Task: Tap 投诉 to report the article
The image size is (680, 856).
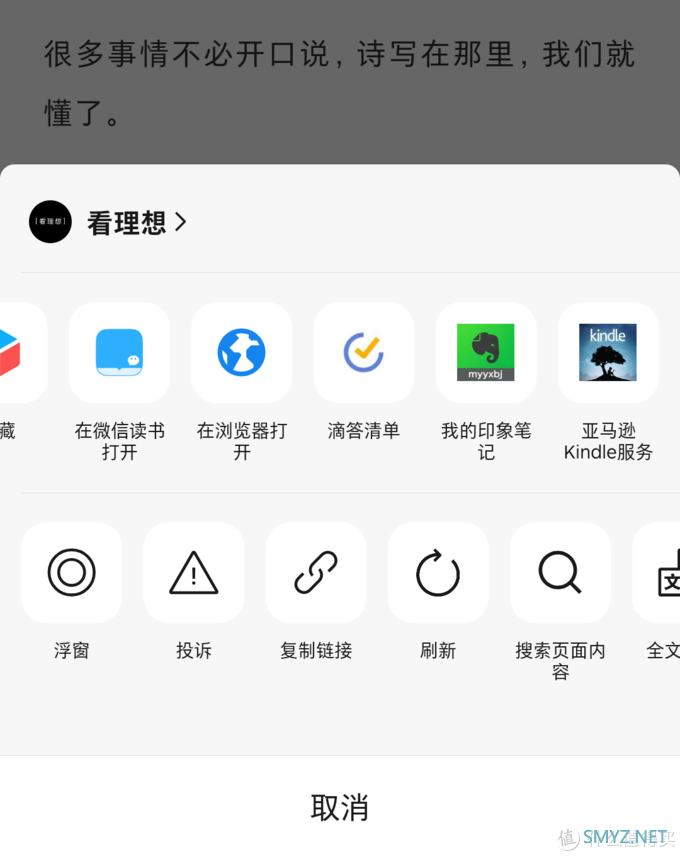Action: coord(193,573)
